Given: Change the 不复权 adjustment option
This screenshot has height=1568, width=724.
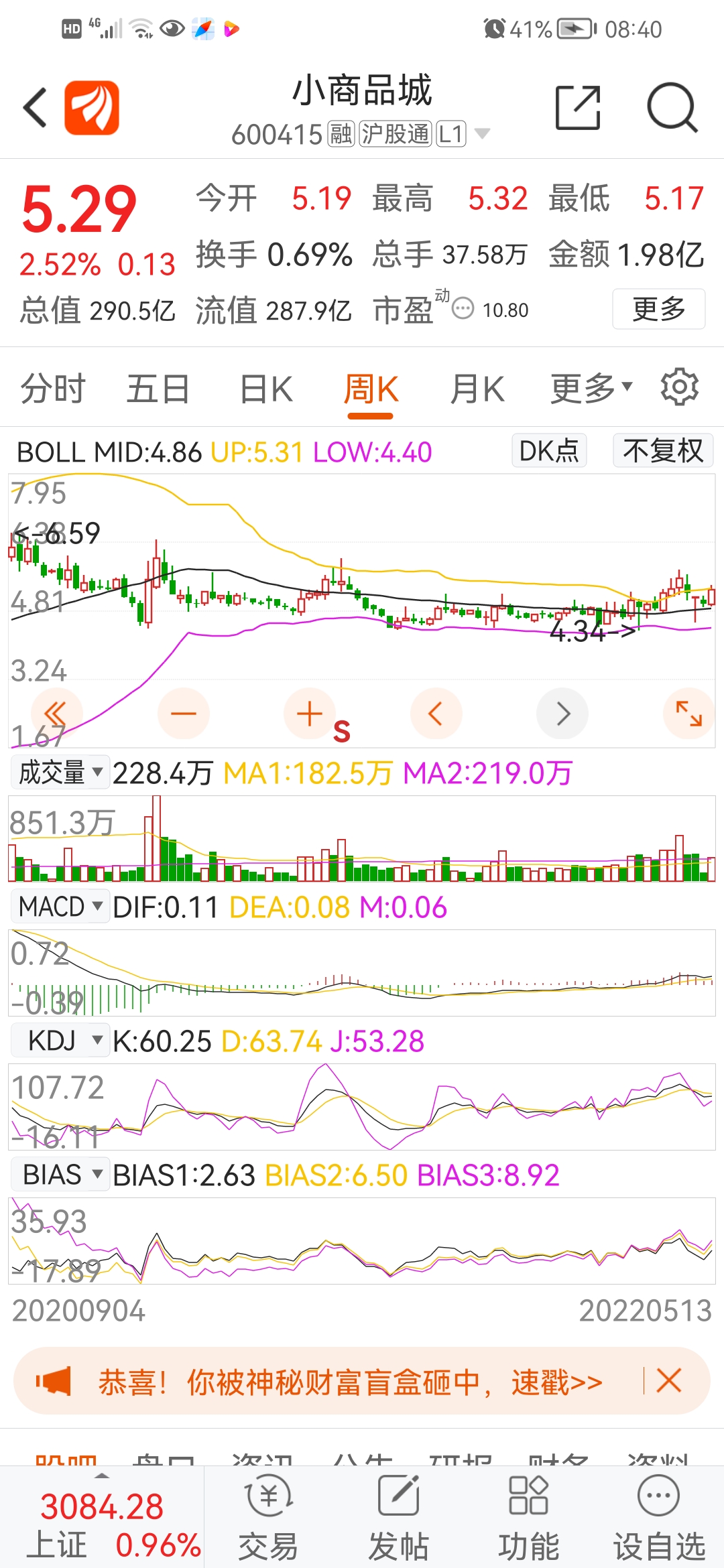Looking at the screenshot, I should click(x=663, y=450).
